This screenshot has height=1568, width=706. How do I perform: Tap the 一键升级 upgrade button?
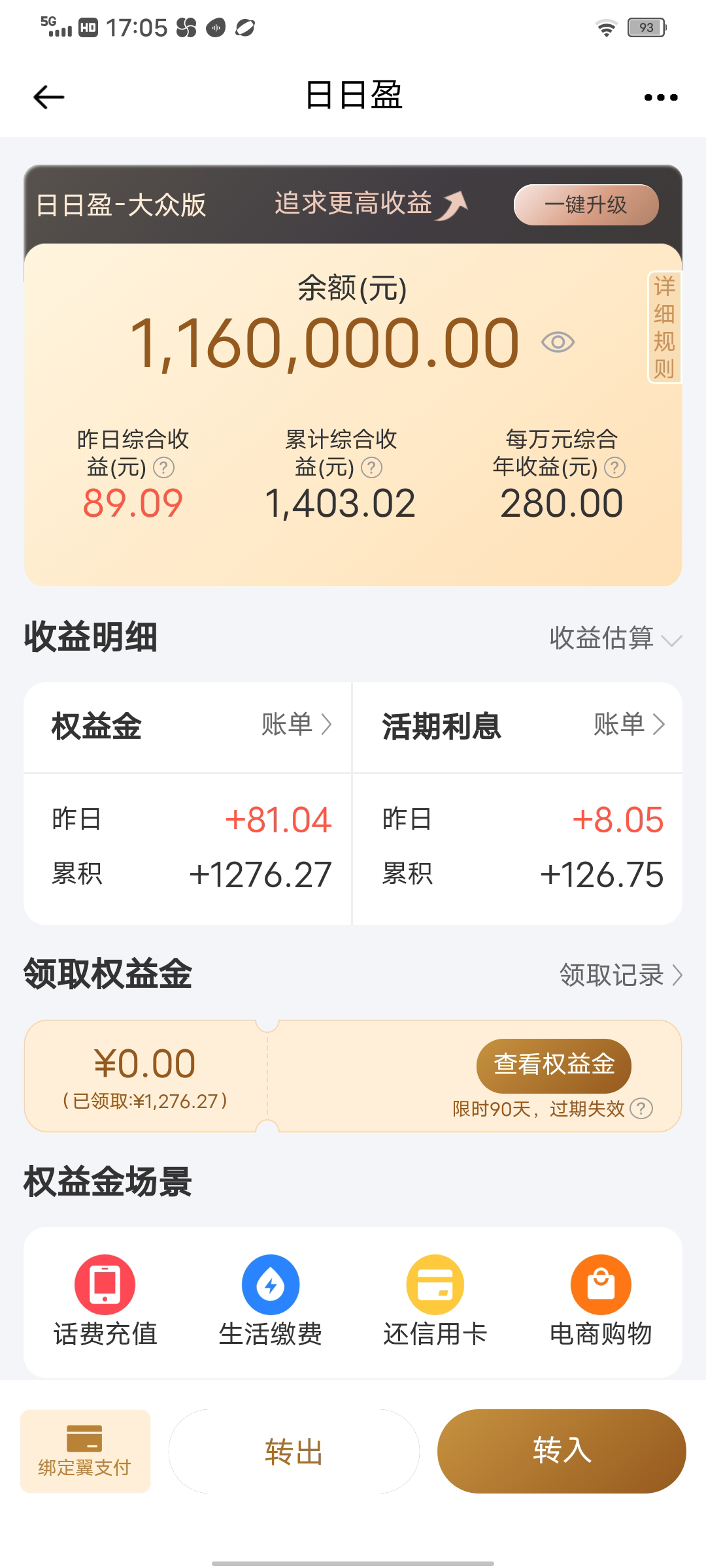(586, 205)
